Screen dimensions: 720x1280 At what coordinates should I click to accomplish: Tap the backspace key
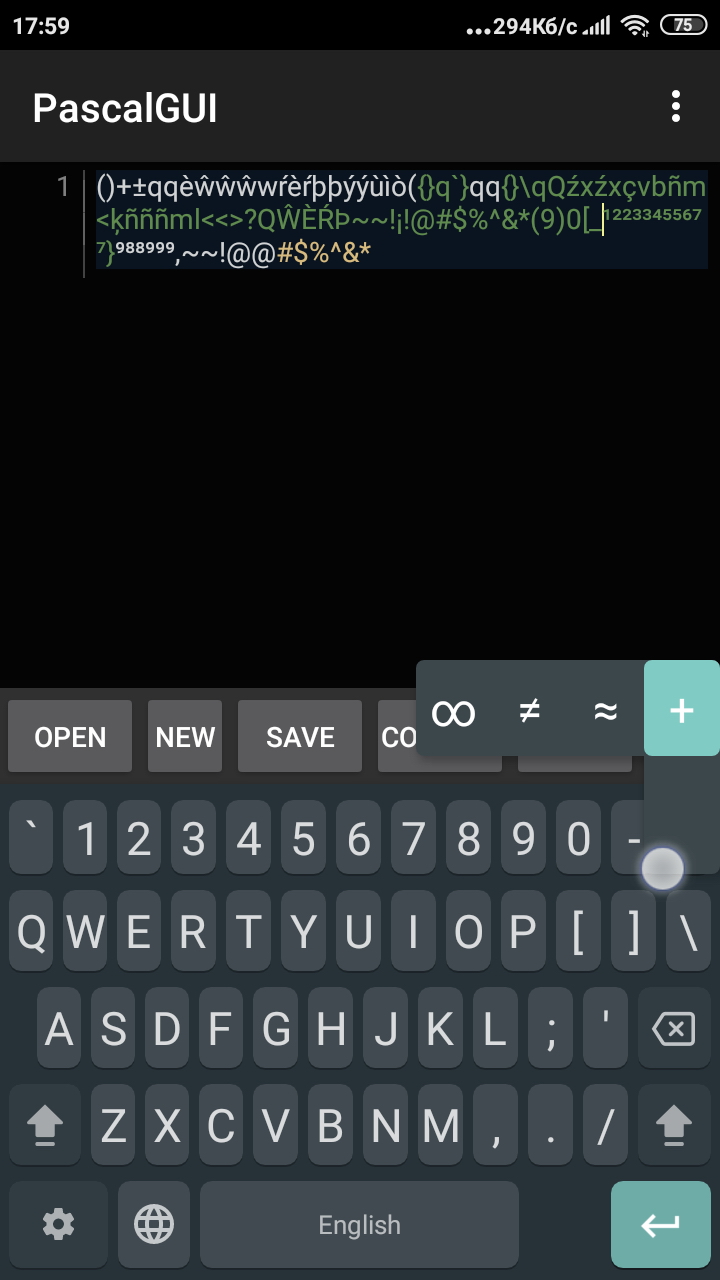[673, 1028]
